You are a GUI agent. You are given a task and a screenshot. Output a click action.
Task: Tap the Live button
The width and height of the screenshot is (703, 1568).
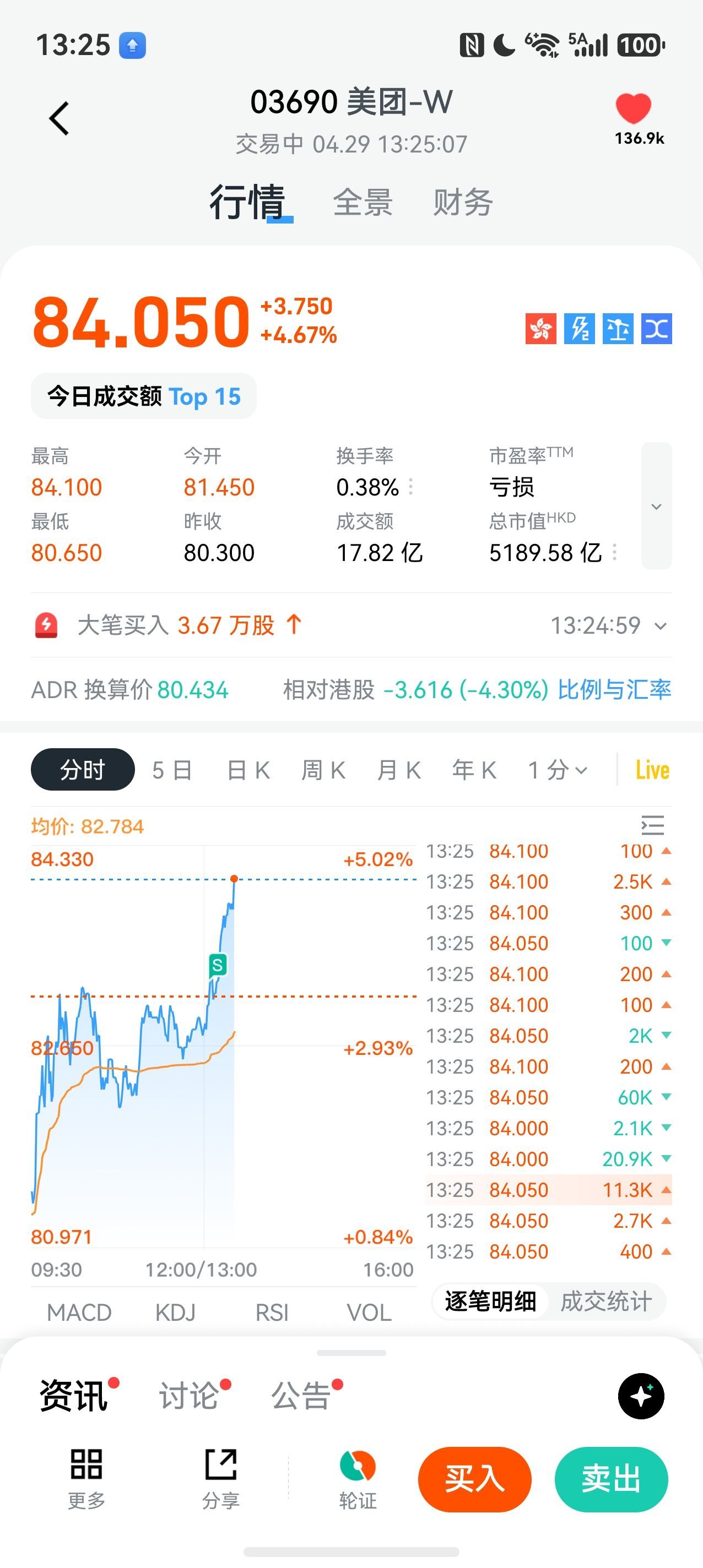(x=652, y=770)
